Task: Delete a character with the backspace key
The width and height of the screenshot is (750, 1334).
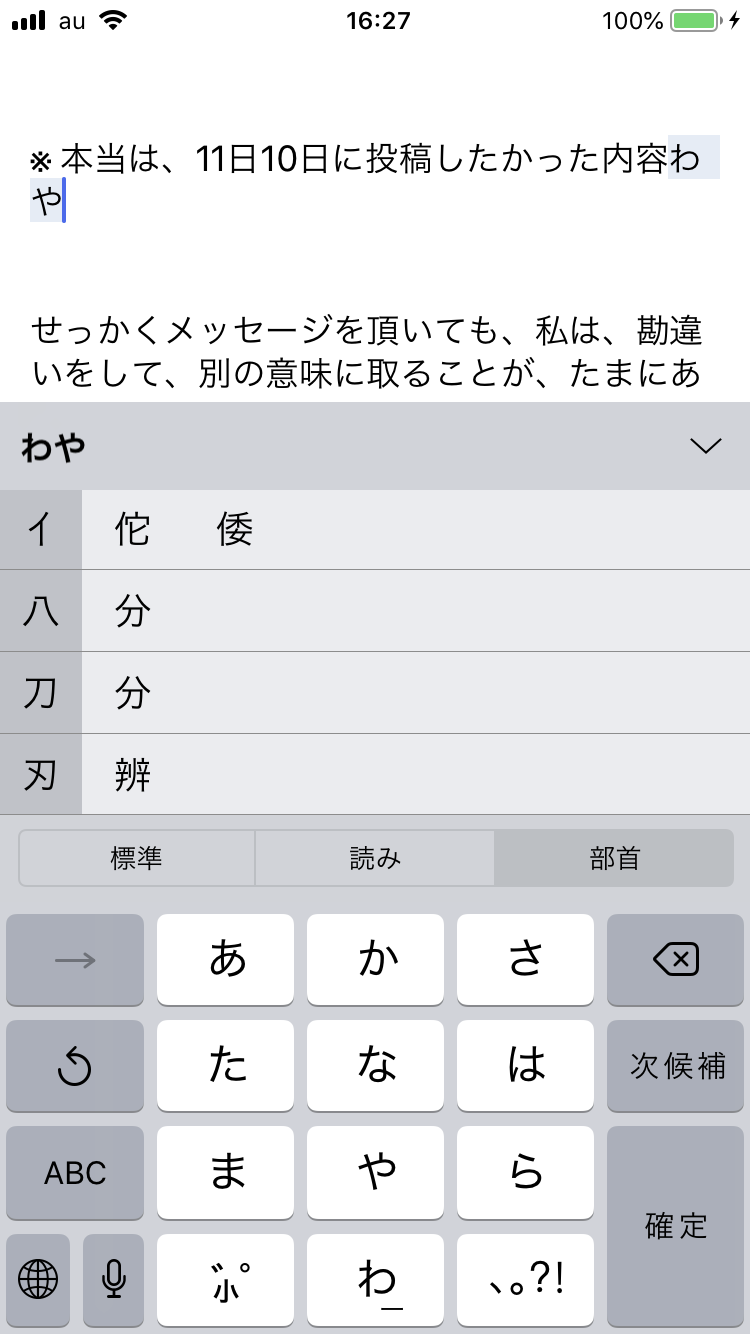Action: [x=675, y=960]
